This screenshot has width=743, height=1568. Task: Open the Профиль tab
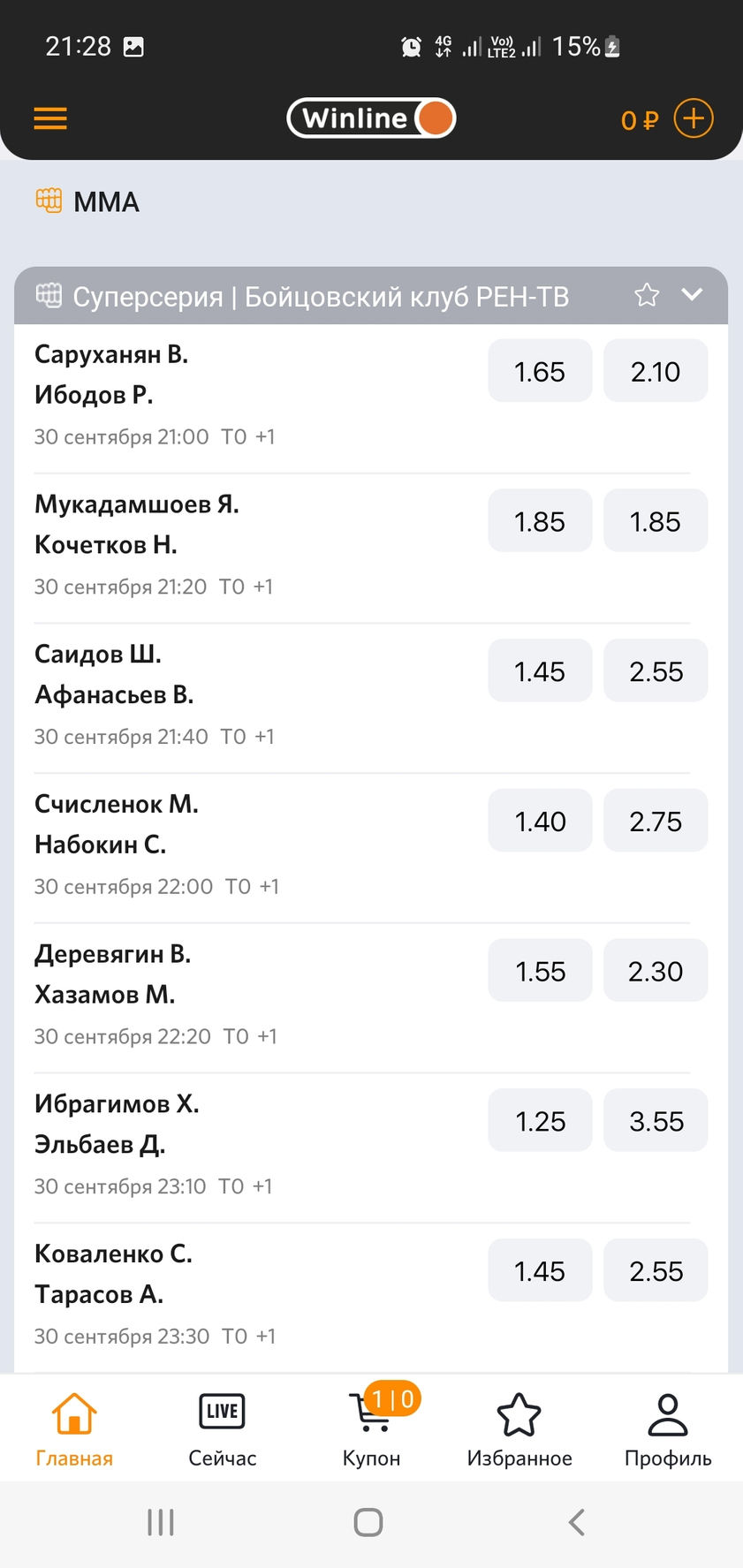click(x=668, y=1429)
